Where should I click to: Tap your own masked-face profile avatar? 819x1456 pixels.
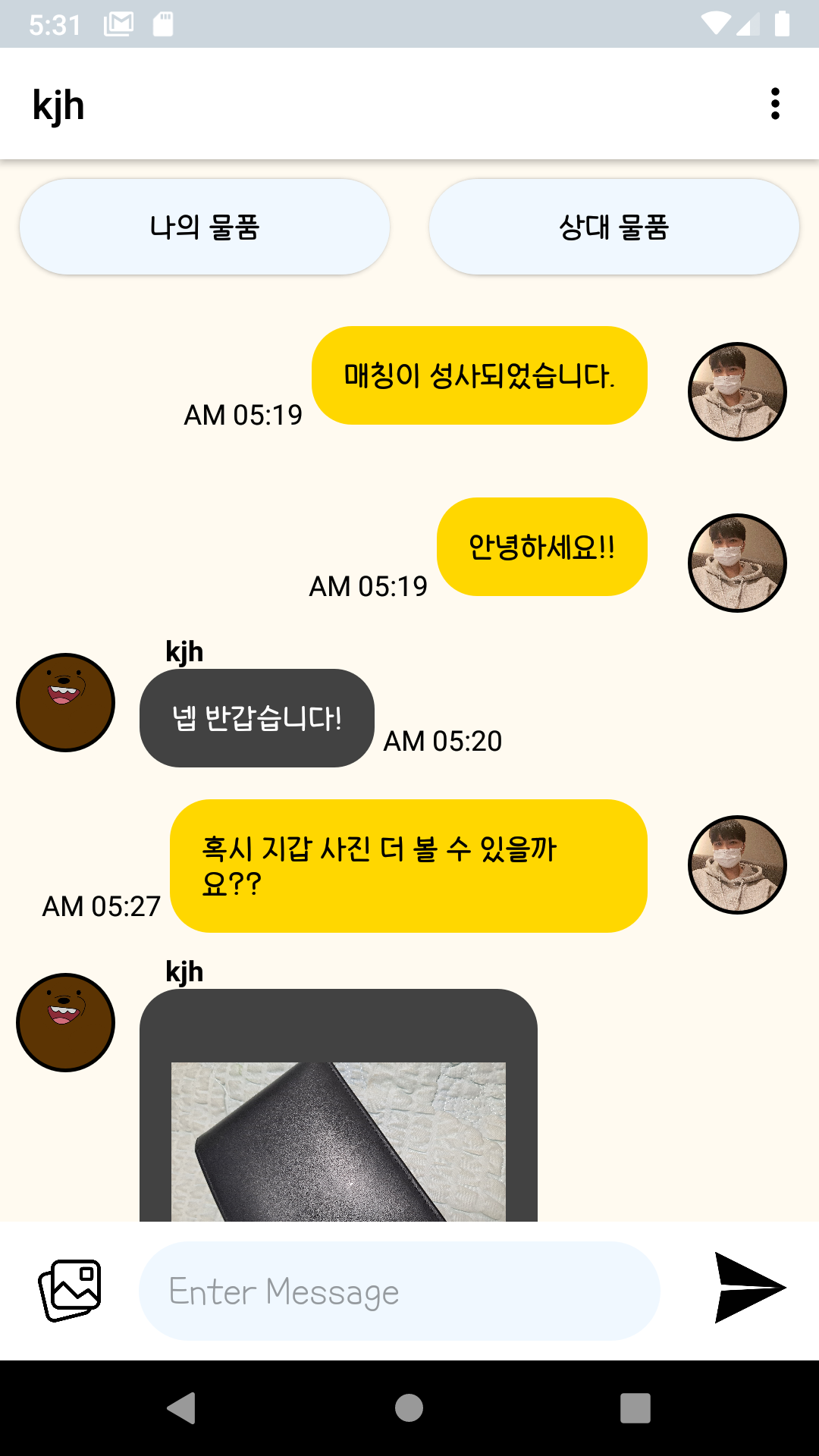(736, 391)
